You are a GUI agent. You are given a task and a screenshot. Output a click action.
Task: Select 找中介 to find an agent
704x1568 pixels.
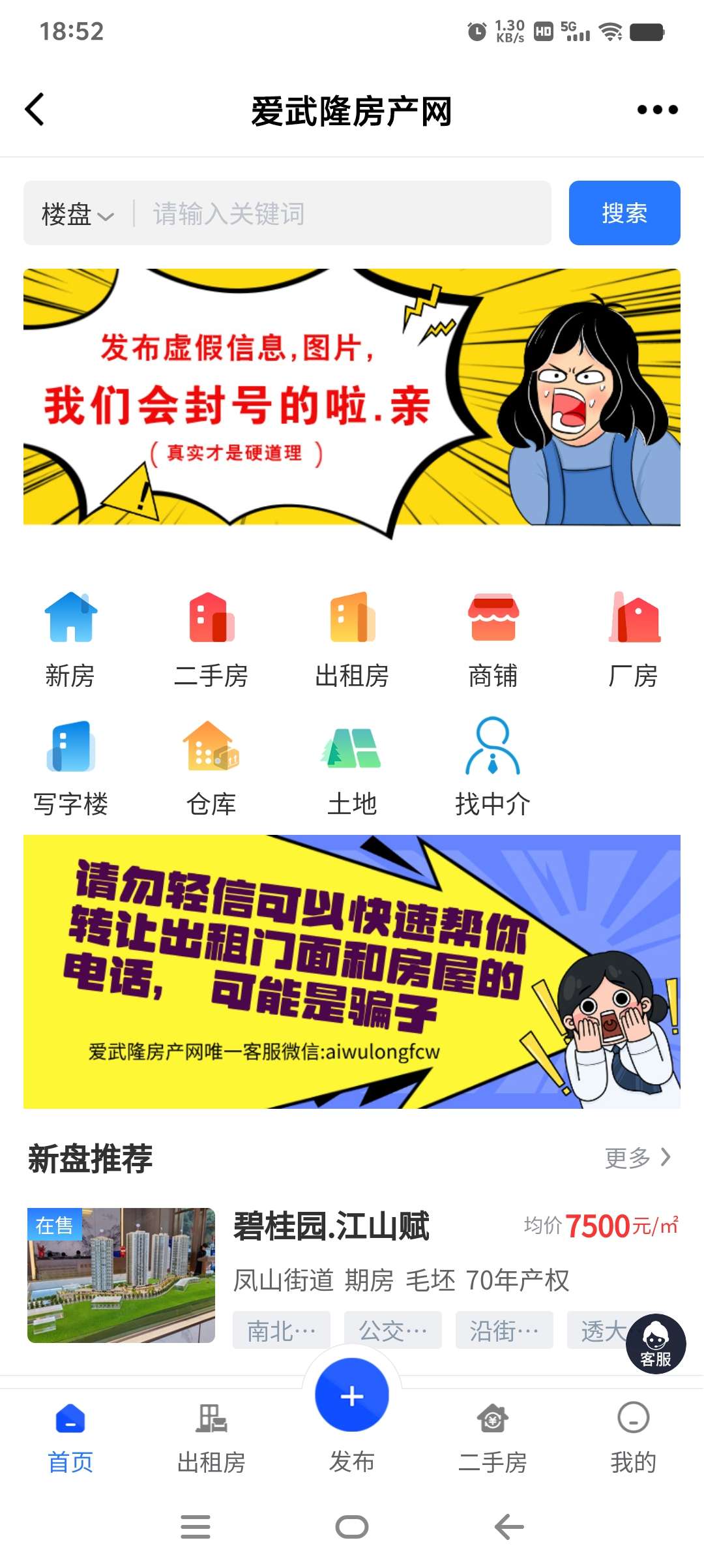click(x=493, y=768)
